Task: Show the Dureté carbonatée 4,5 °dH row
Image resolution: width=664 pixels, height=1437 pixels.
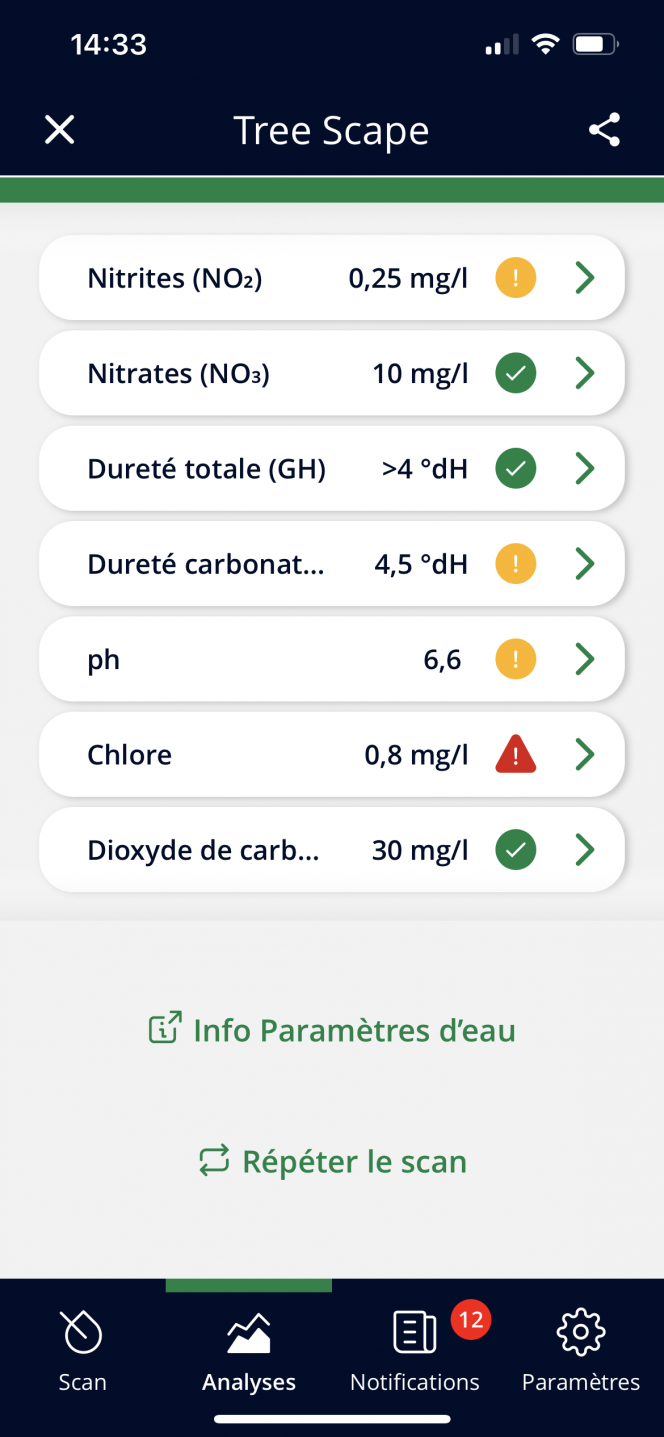Action: tap(331, 564)
